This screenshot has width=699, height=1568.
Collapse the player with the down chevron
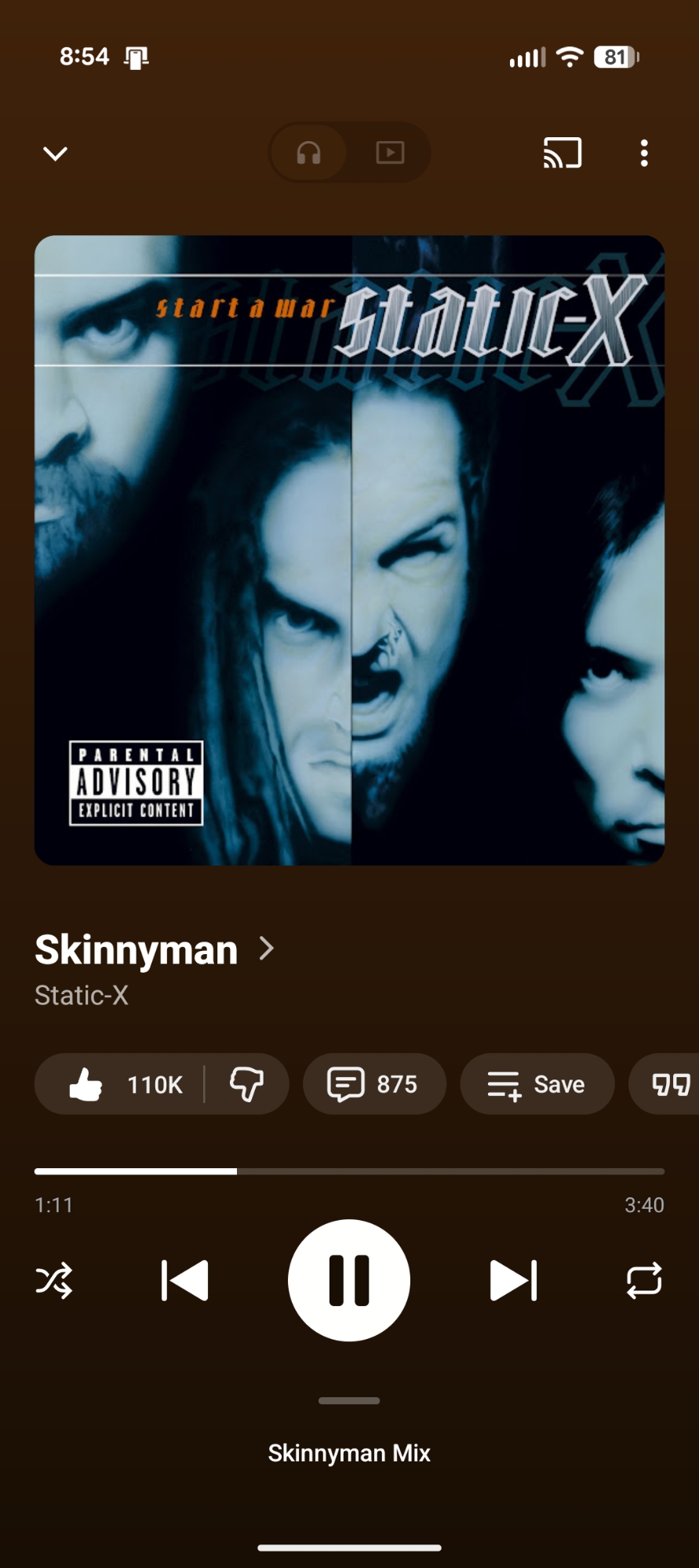[x=55, y=154]
